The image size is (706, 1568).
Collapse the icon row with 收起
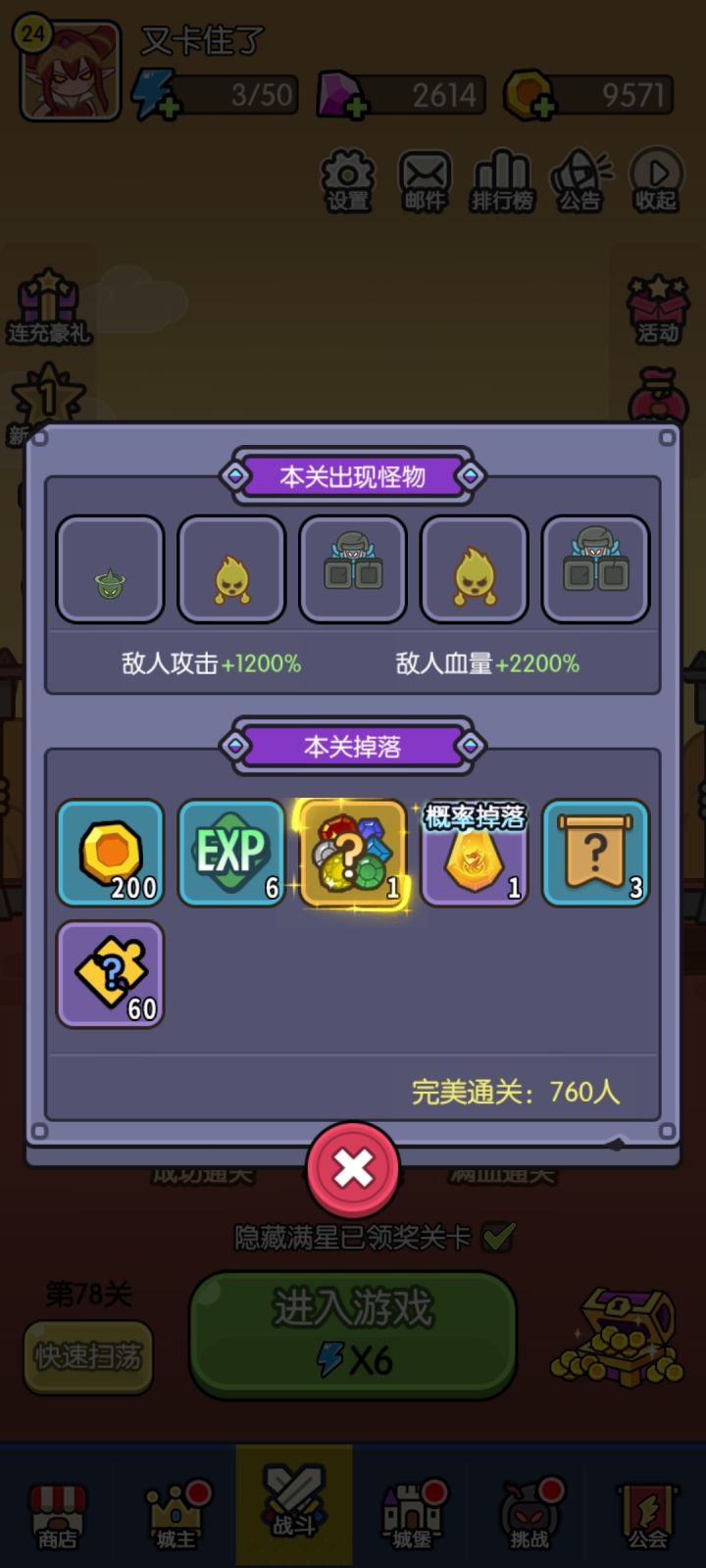(655, 181)
